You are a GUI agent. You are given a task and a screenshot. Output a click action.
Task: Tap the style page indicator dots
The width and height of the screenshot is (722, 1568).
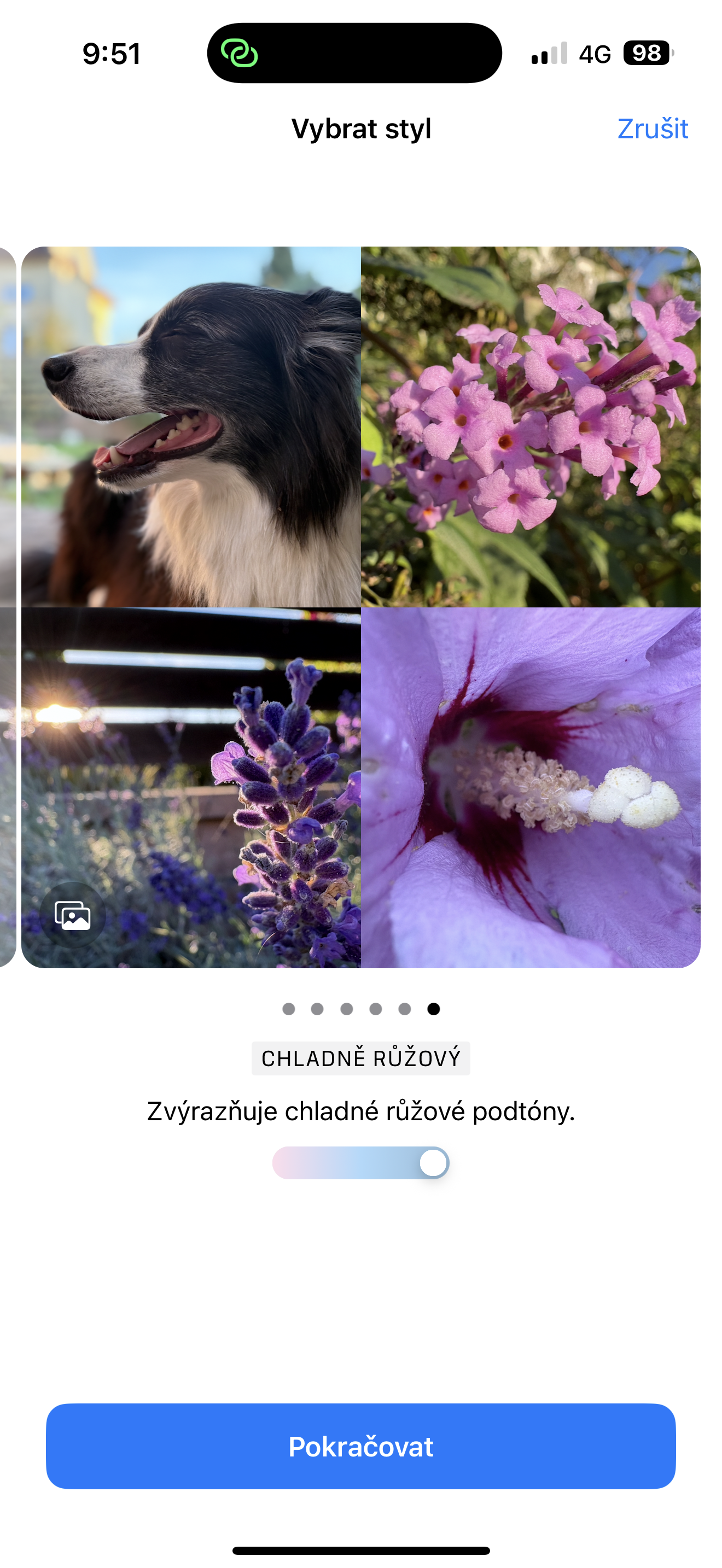tap(361, 1009)
